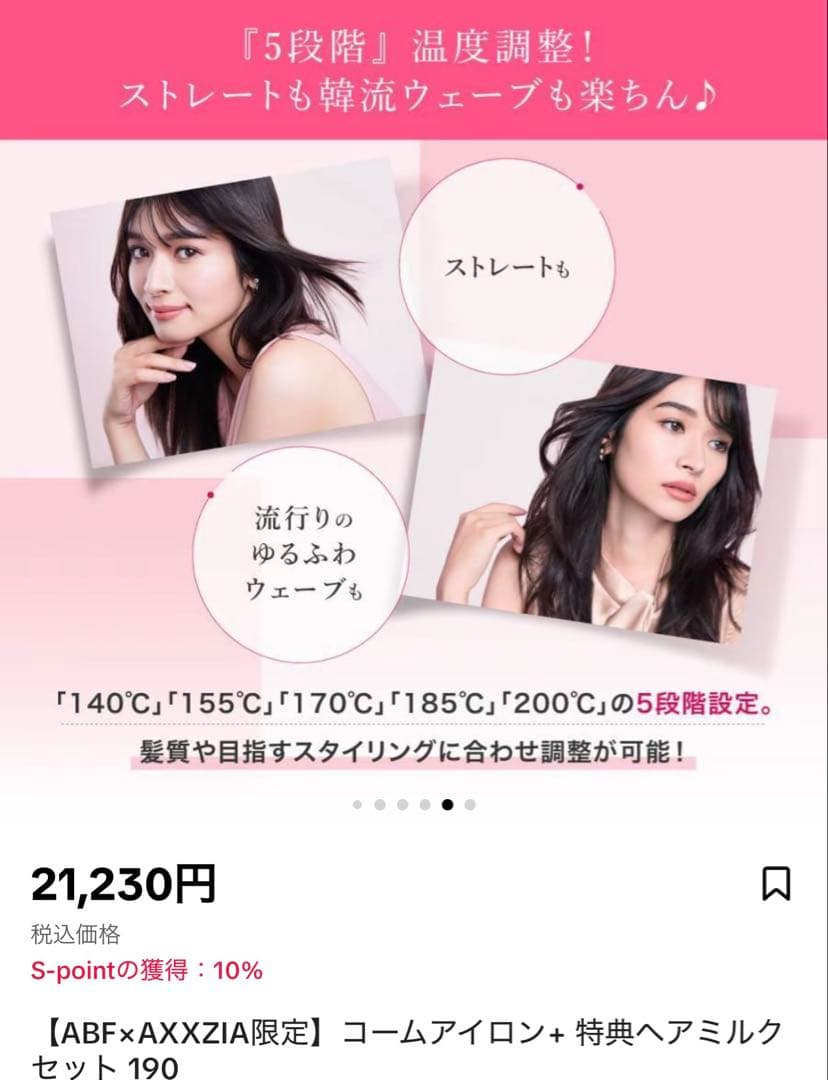
Task: Tap the red dot beside the ゆるふわウェーブ circle
Action: [210, 493]
